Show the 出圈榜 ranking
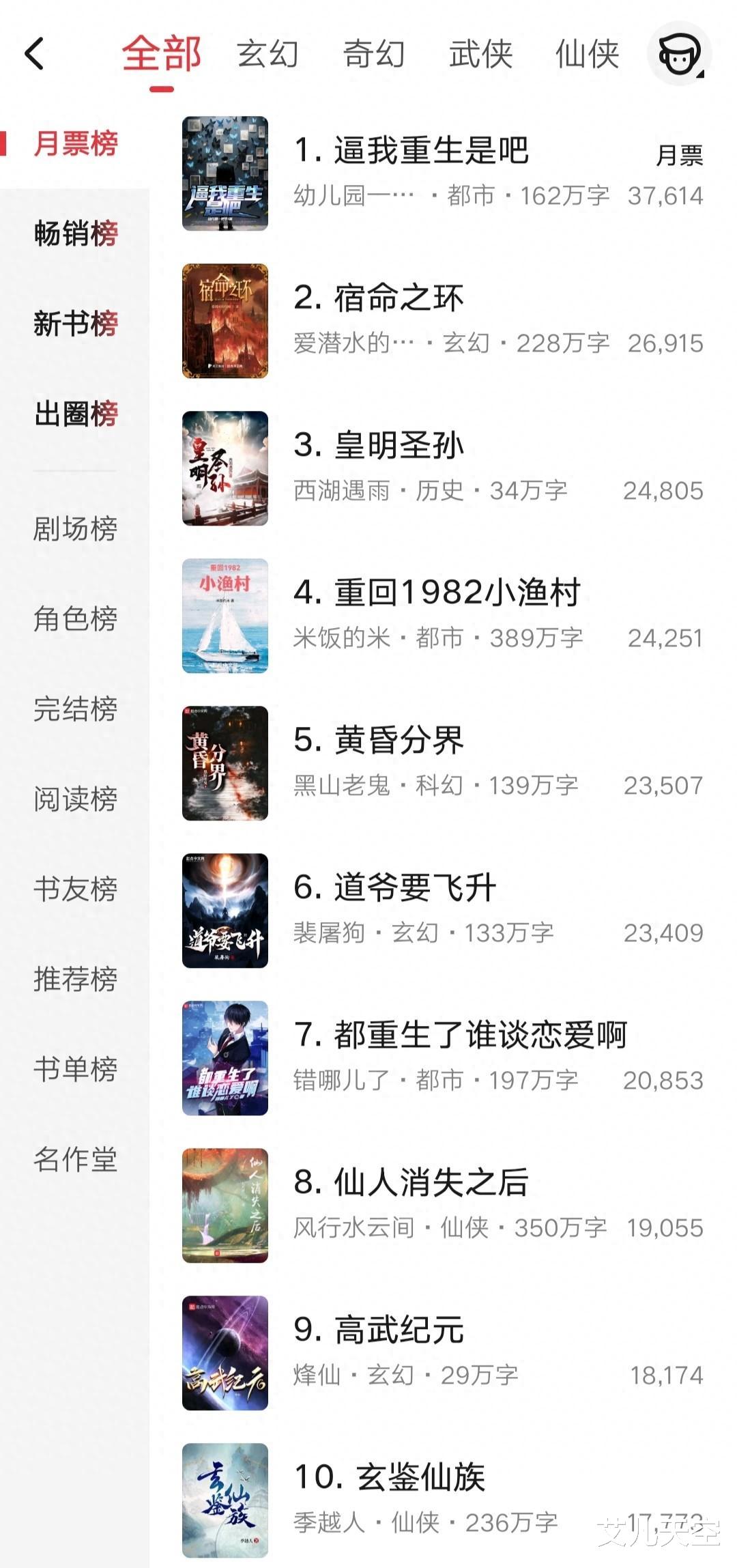The image size is (737, 1568). (x=76, y=414)
